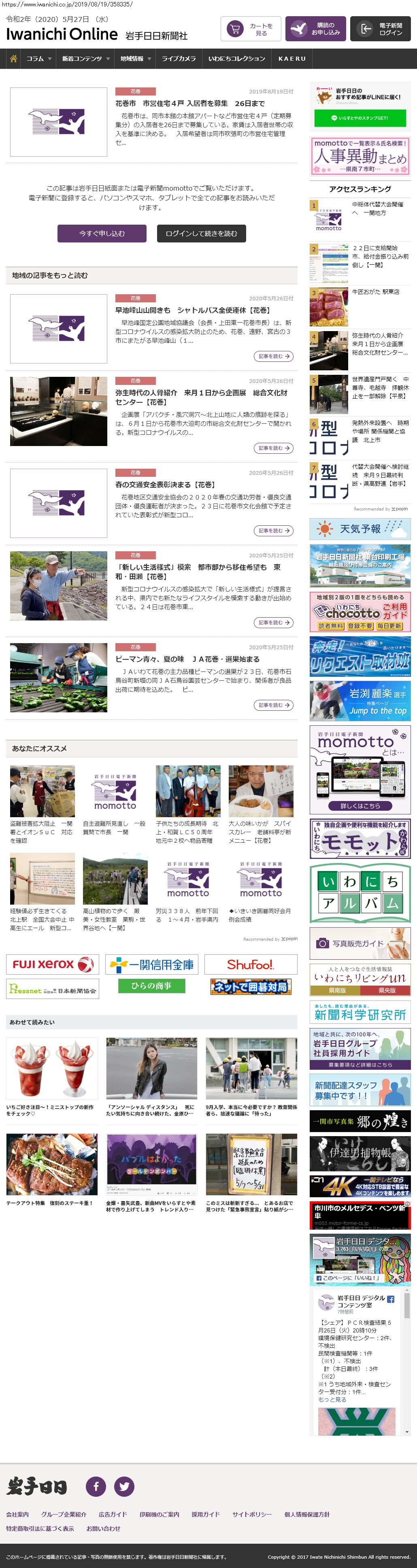Image resolution: width=417 pixels, height=1568 pixels.
Task: Expand the コラム menu
Action: 38,59
